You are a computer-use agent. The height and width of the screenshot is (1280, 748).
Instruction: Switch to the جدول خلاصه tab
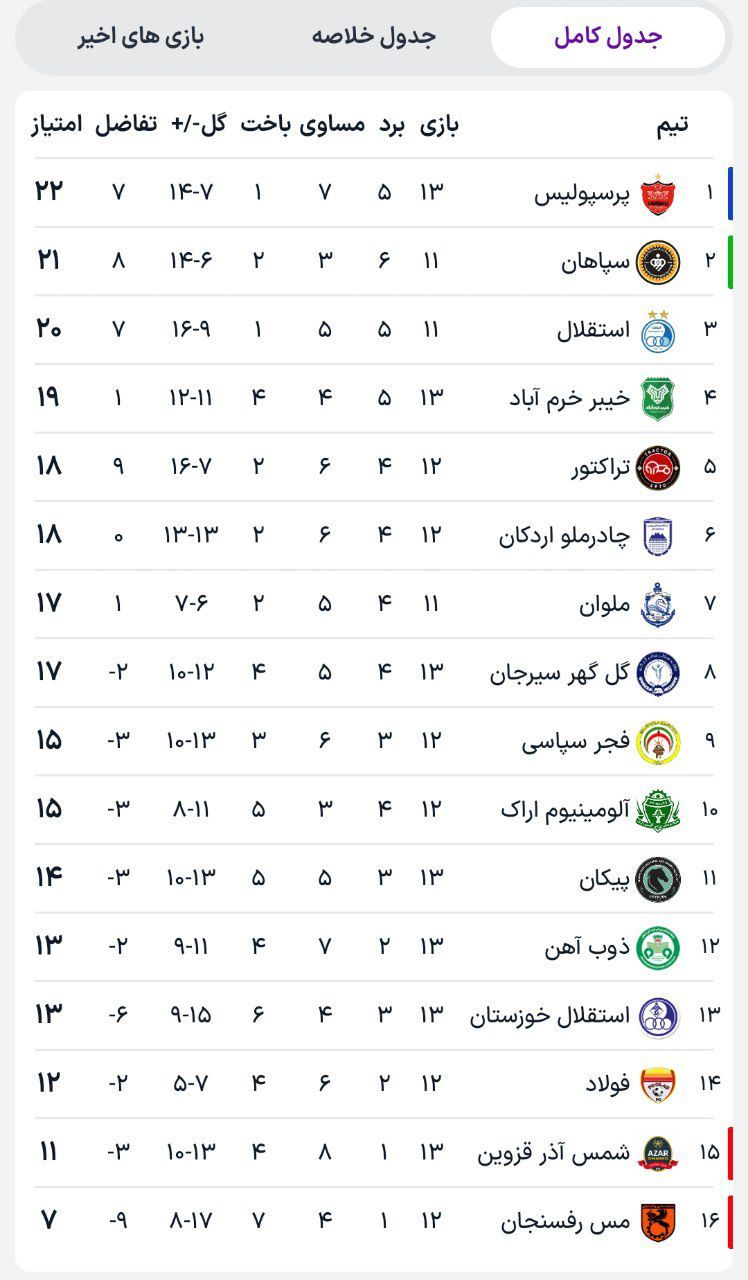click(x=374, y=37)
